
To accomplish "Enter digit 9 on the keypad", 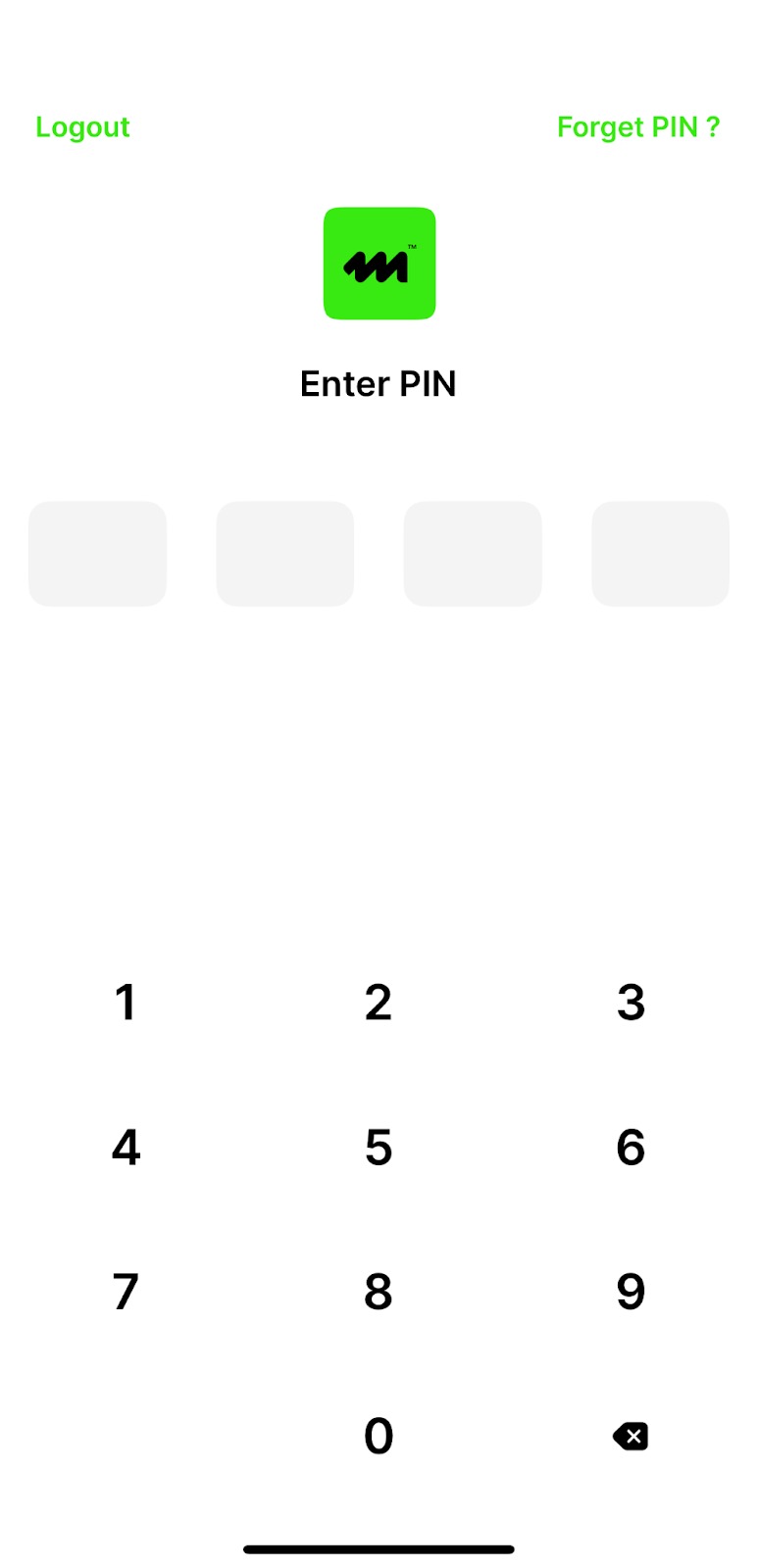I will (x=631, y=1292).
